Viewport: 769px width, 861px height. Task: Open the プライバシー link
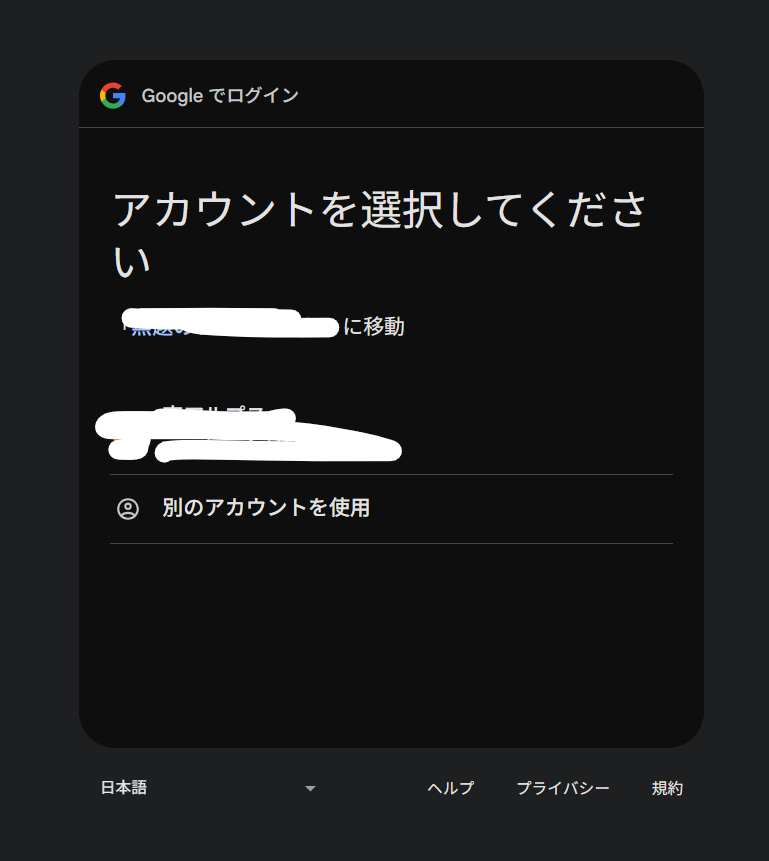pos(562,788)
